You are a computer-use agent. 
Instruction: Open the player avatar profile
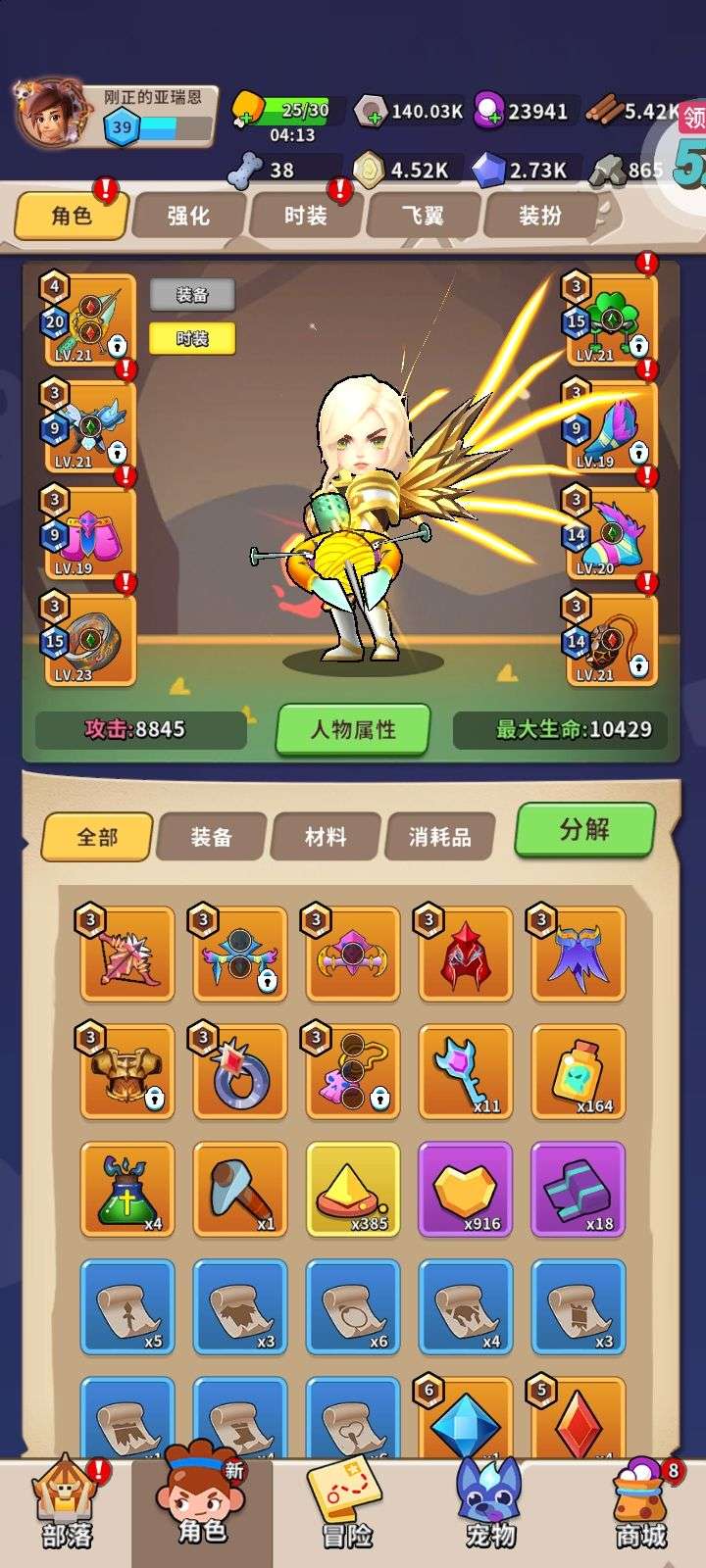(49, 112)
